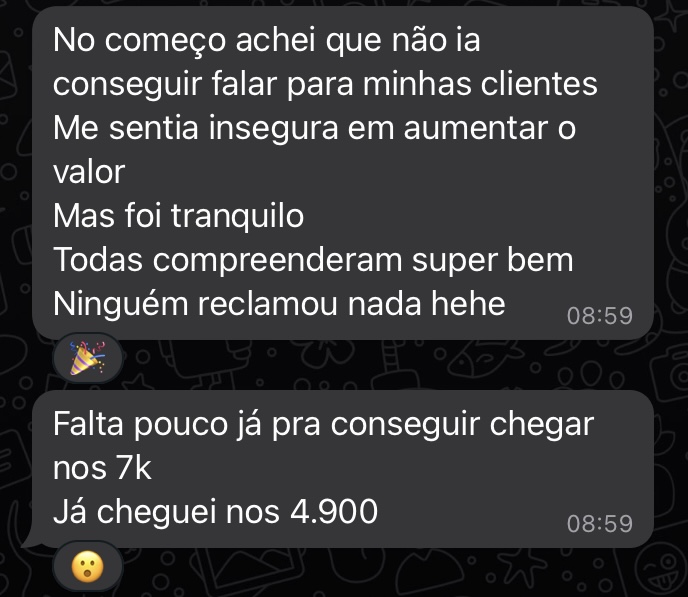
Task: Open the surprised face reaction under 4.900 message
Action: click(87, 565)
